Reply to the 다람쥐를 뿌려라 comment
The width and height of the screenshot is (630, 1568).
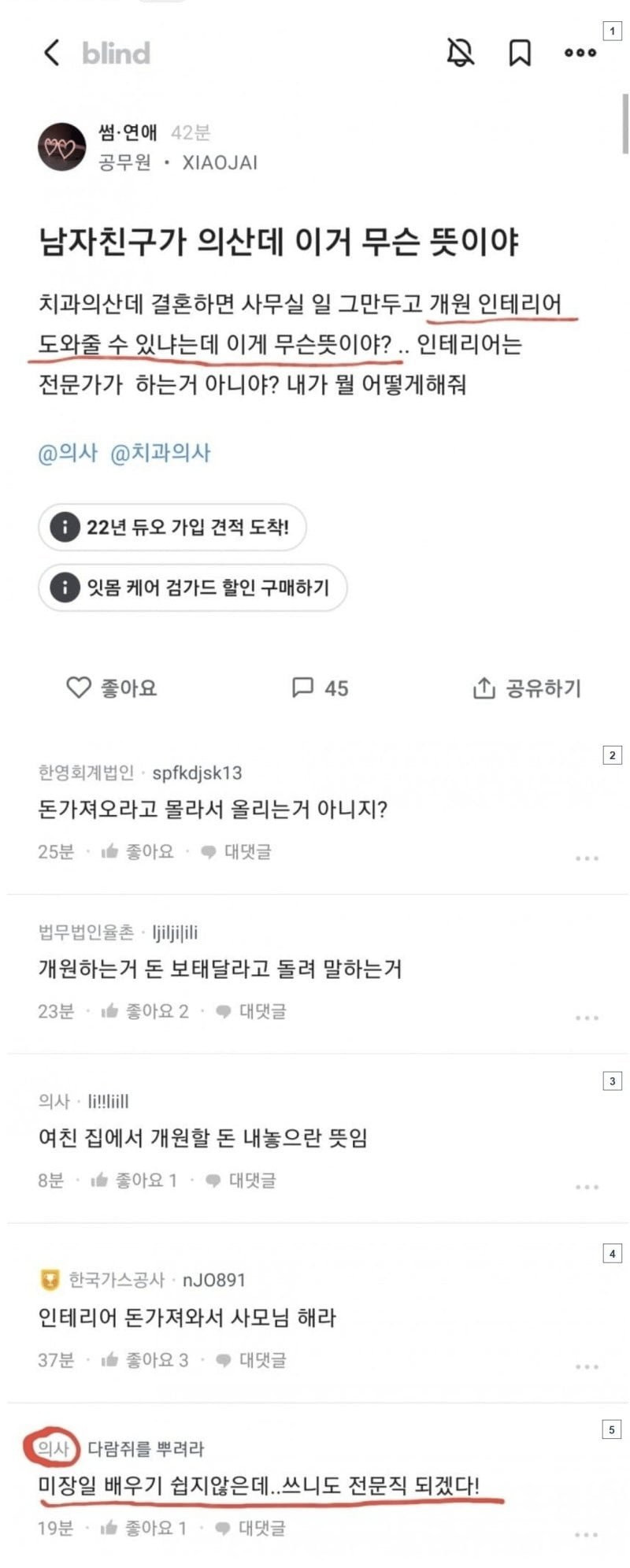pos(251,1529)
